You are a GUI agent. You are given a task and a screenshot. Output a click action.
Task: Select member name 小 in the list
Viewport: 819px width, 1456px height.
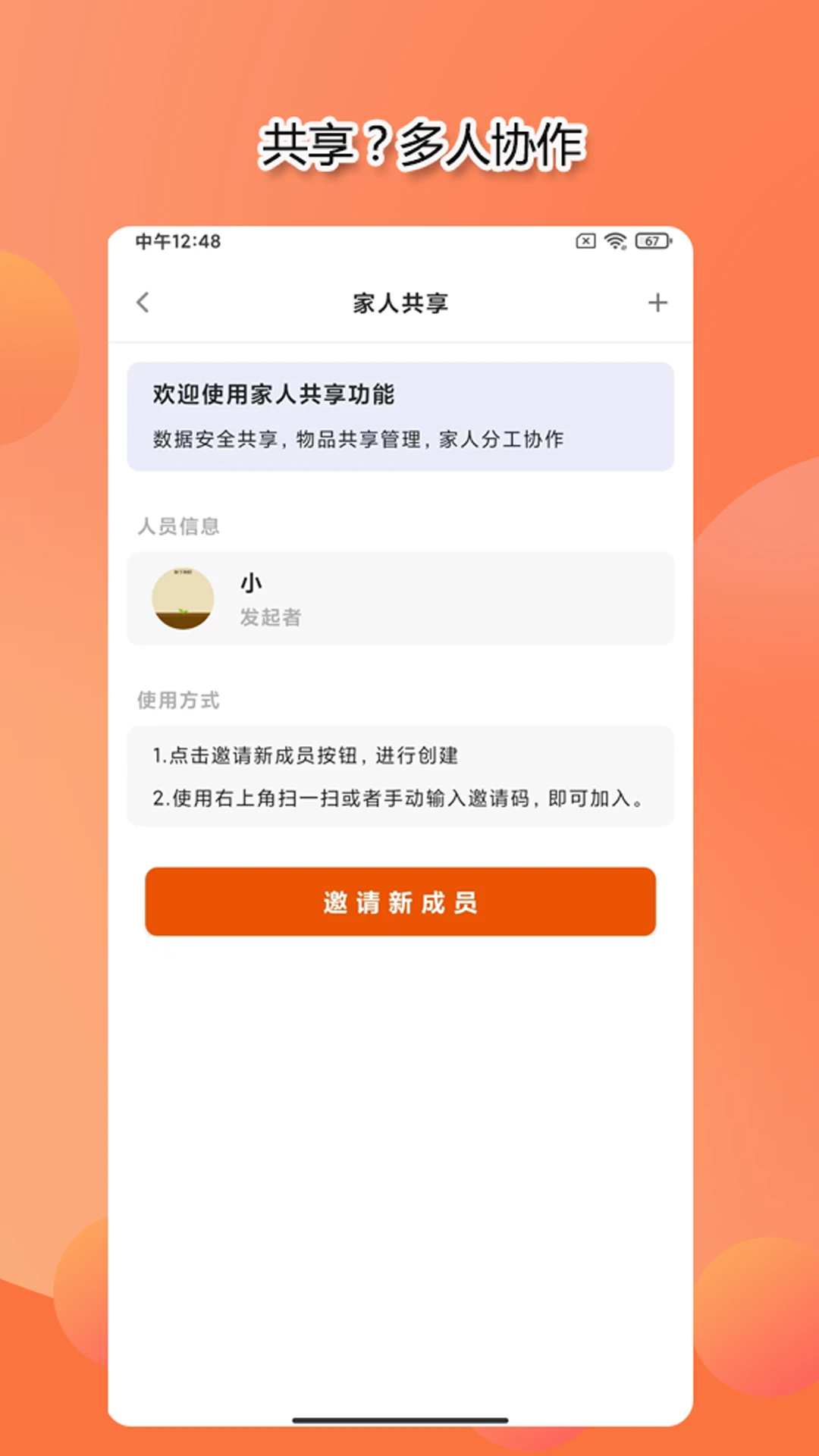pyautogui.click(x=253, y=581)
